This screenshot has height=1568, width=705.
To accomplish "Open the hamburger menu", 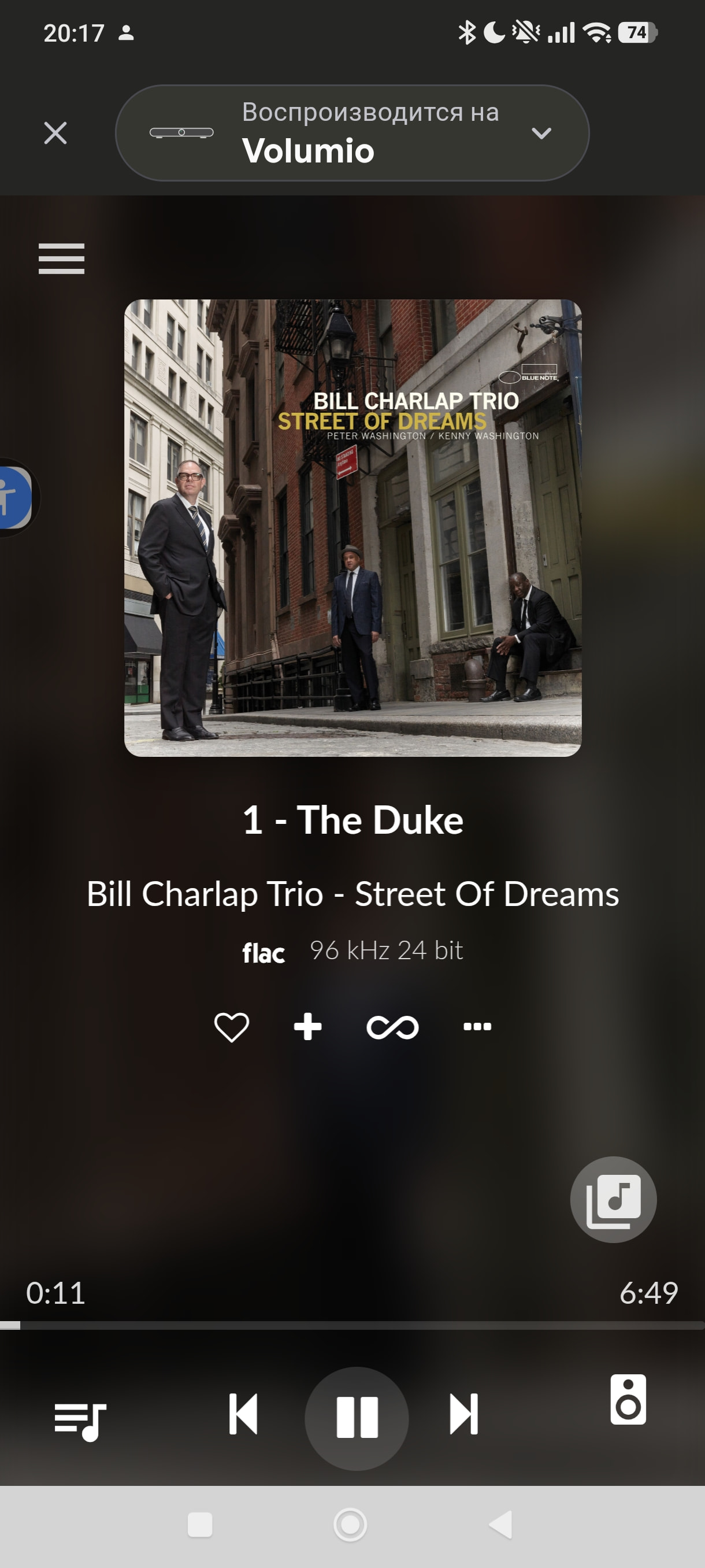I will click(61, 258).
